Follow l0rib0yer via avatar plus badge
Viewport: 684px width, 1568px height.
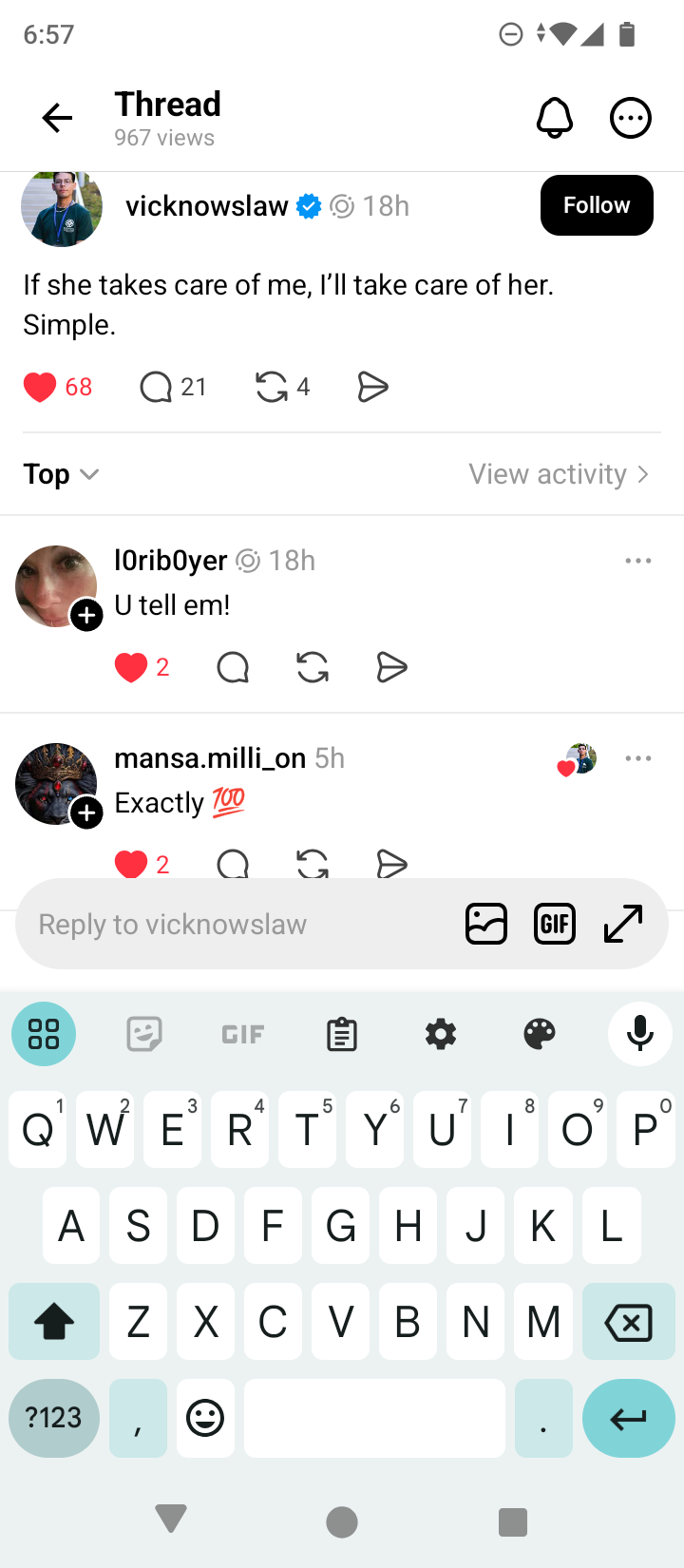(x=86, y=616)
